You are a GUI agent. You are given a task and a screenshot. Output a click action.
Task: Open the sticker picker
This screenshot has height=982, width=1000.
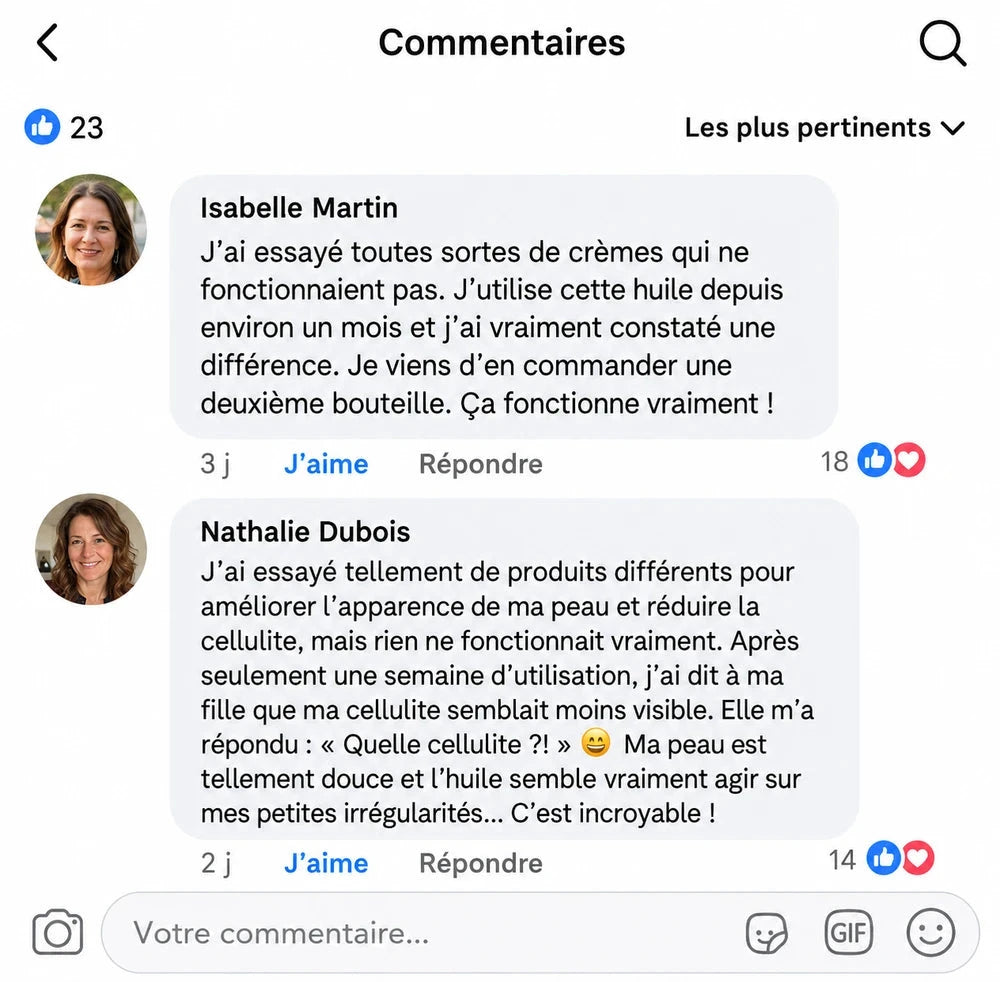pyautogui.click(x=767, y=933)
